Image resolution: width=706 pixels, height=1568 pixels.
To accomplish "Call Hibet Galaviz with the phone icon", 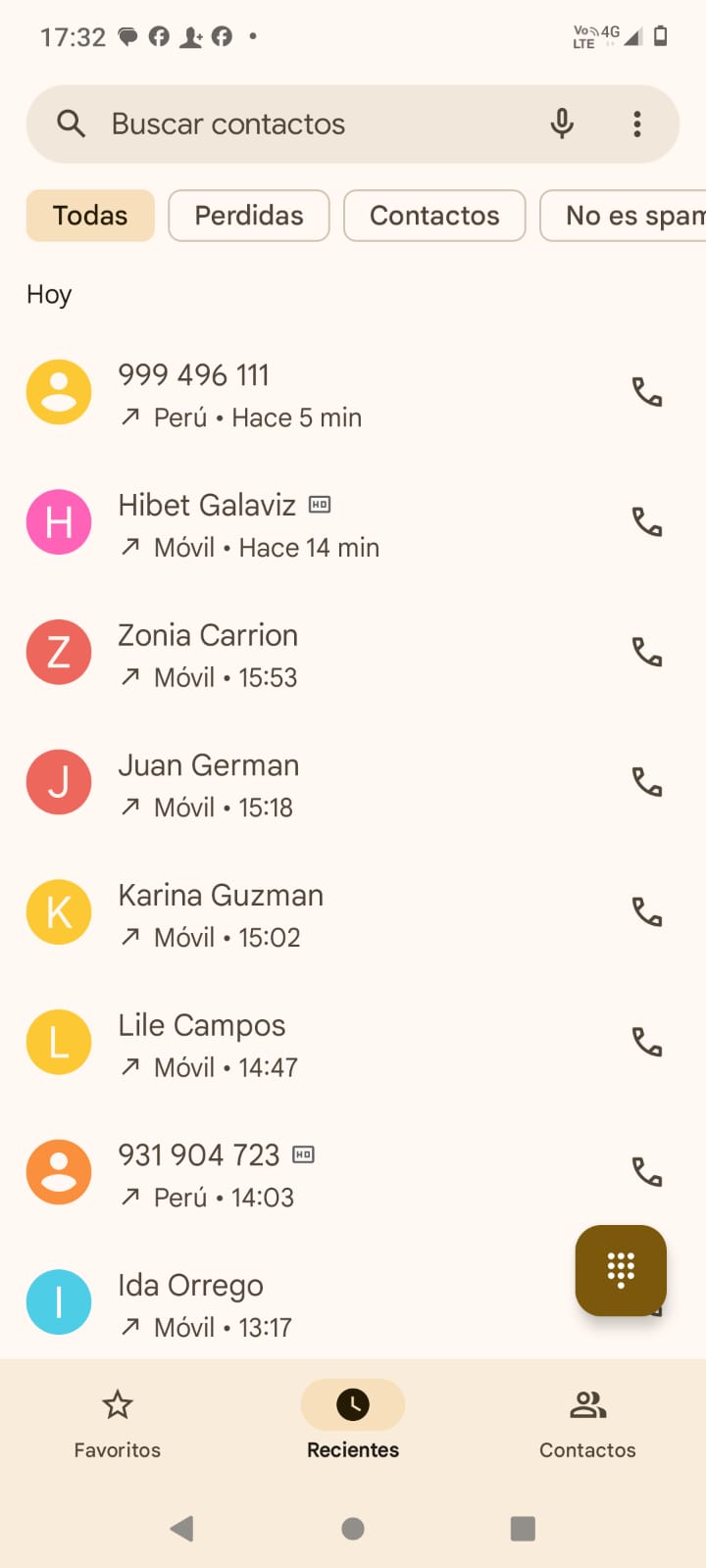I will coord(647,522).
